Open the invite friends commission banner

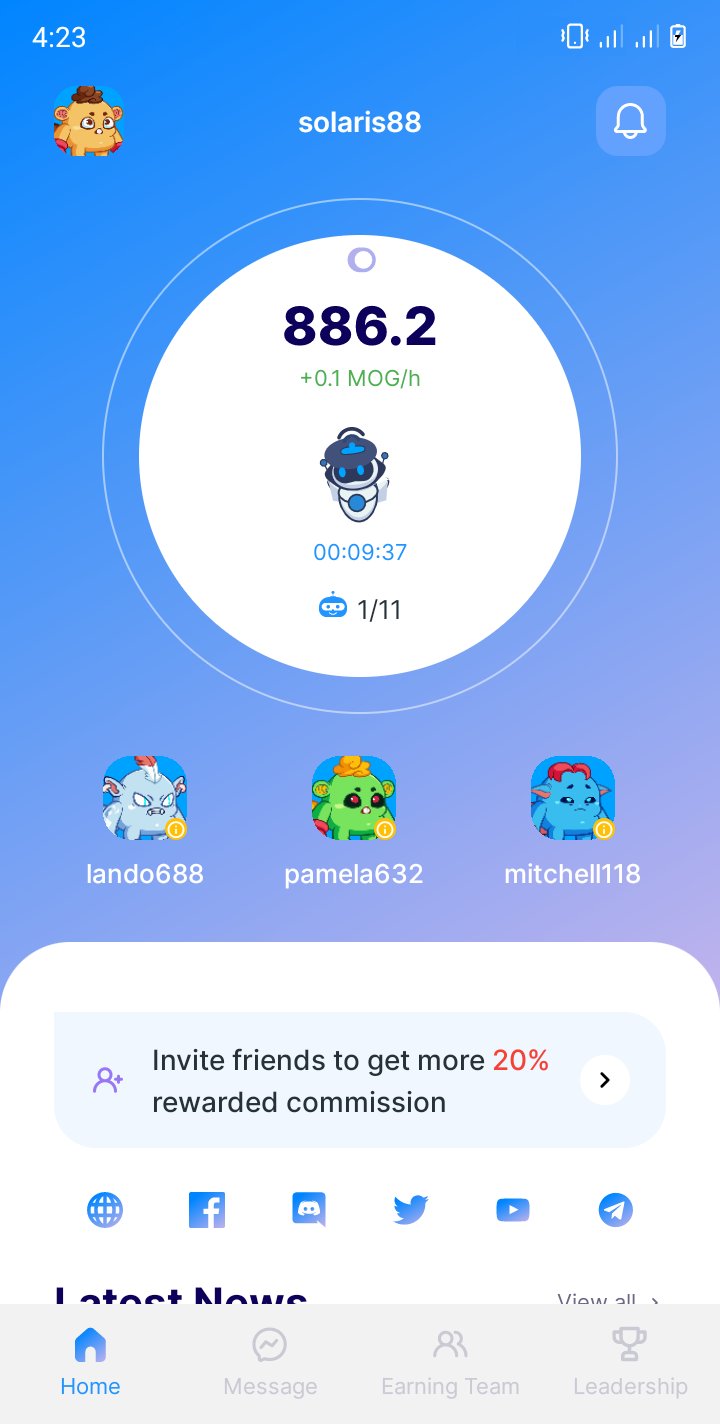[360, 1080]
